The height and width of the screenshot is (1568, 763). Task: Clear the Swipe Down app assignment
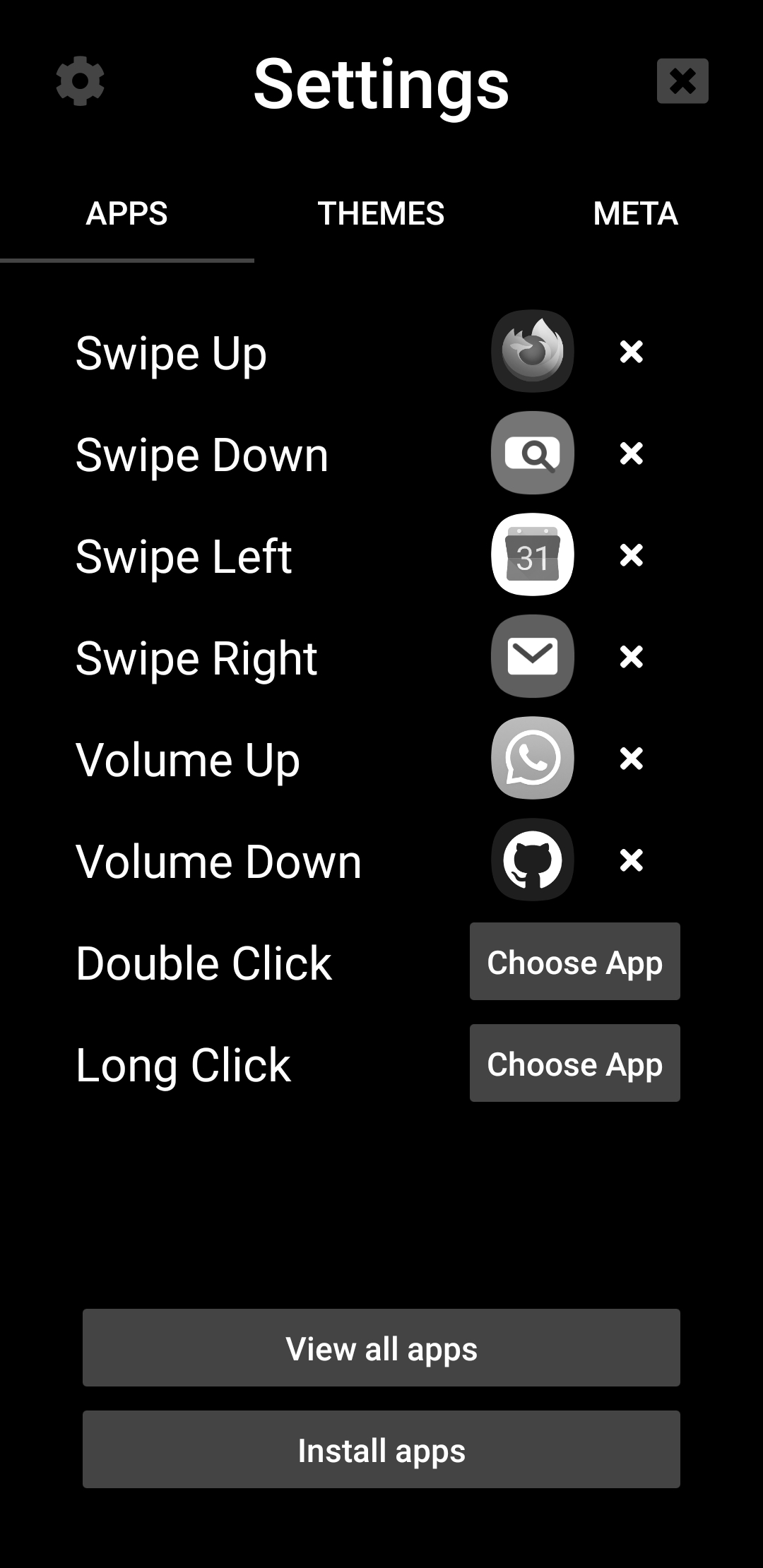point(632,453)
